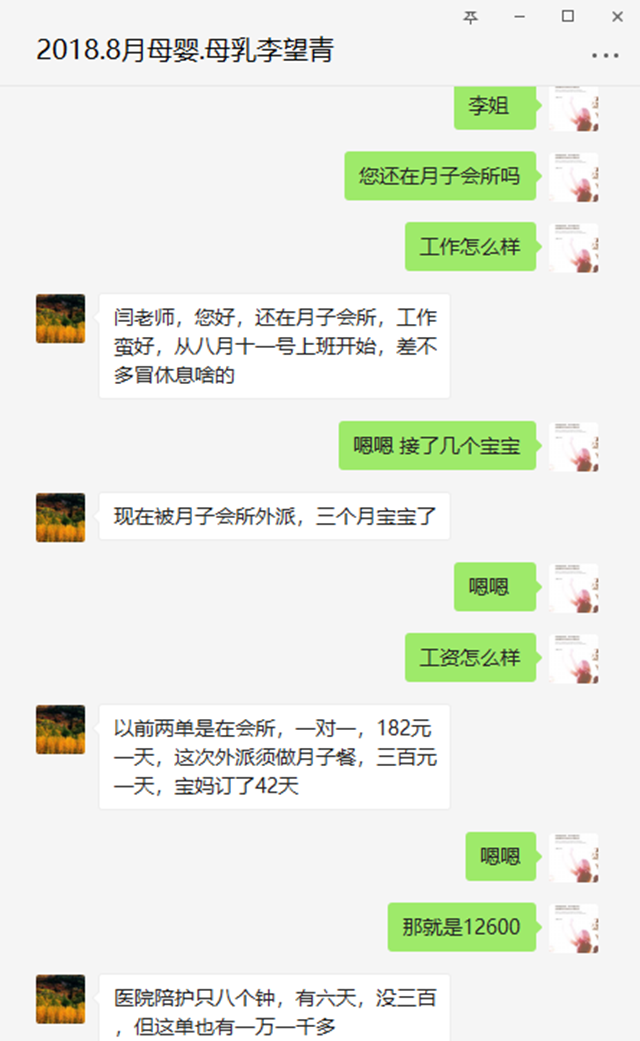Tap the avatar next to the "李姐" message
This screenshot has height=1041, width=640.
tap(574, 106)
